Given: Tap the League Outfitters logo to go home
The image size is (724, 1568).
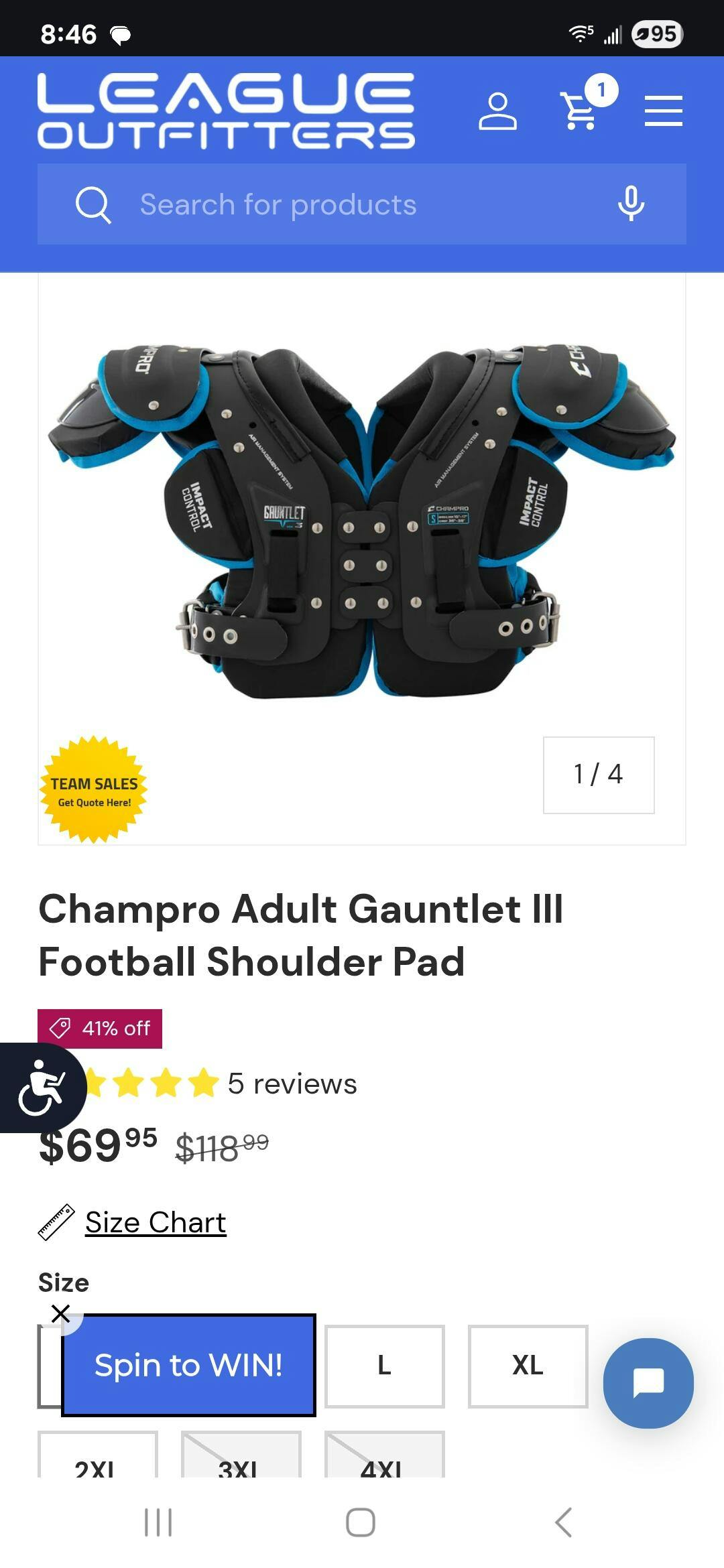Looking at the screenshot, I should (226, 111).
